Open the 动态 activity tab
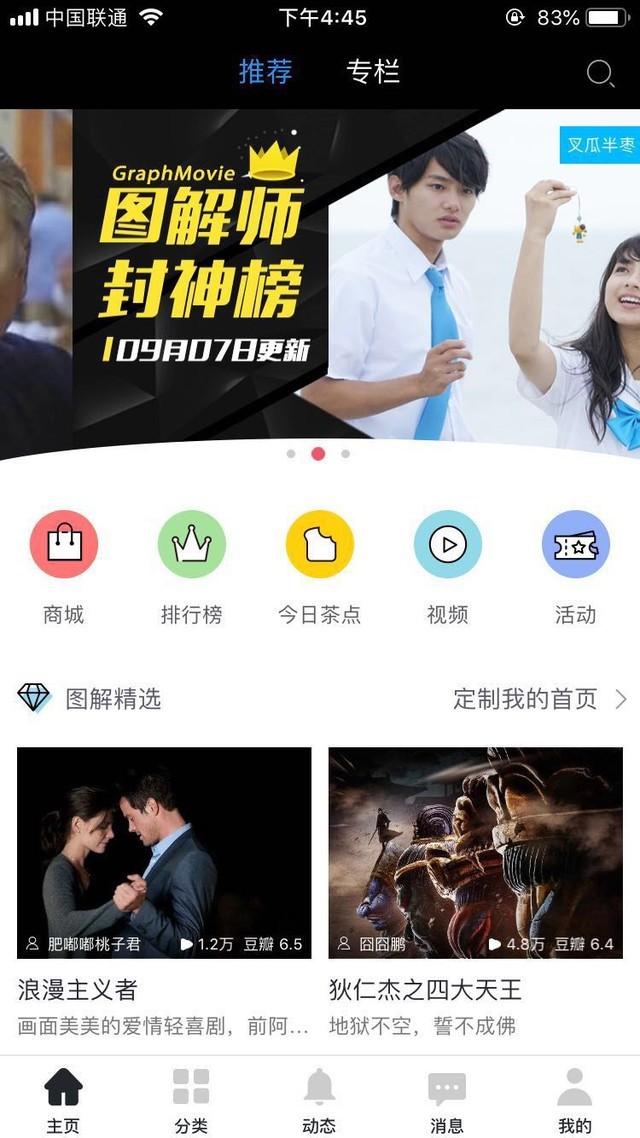This screenshot has width=640, height=1138. (x=319, y=1098)
